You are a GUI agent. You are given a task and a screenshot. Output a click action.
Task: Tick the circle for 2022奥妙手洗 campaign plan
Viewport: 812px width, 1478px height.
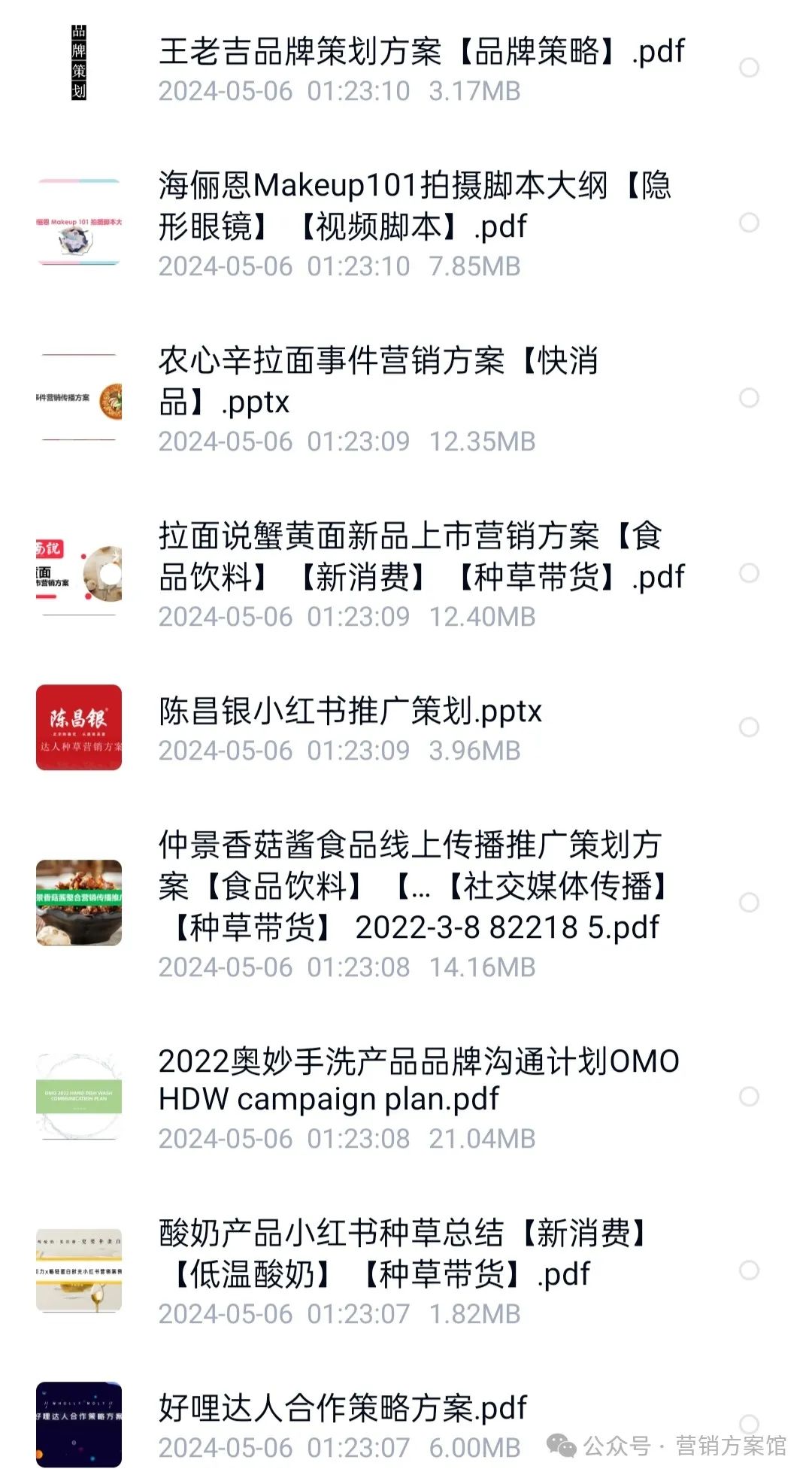(x=749, y=1097)
